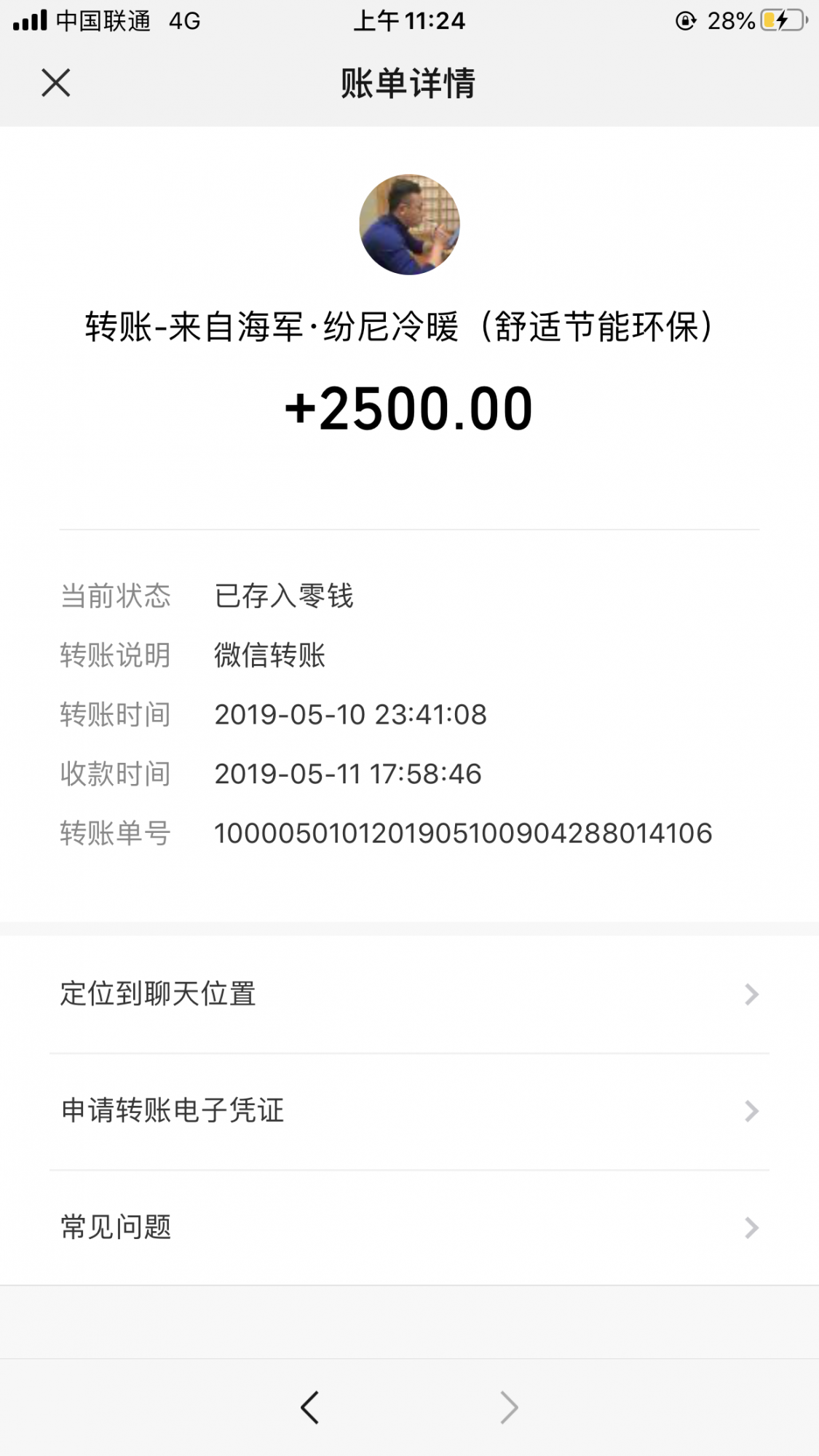Go back with the bottom left arrow

(310, 1407)
